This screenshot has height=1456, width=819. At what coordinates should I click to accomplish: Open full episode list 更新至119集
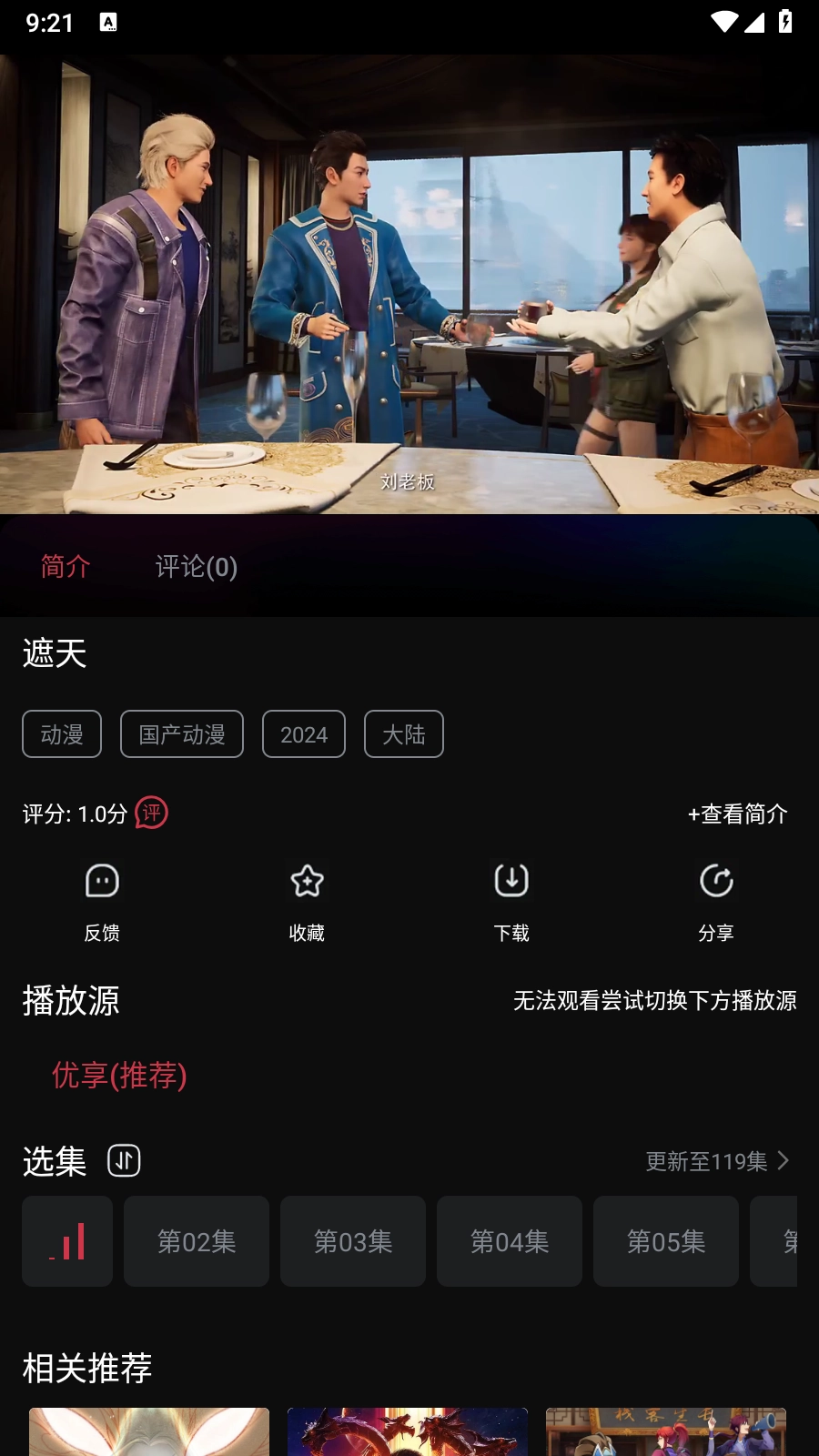click(x=717, y=1161)
